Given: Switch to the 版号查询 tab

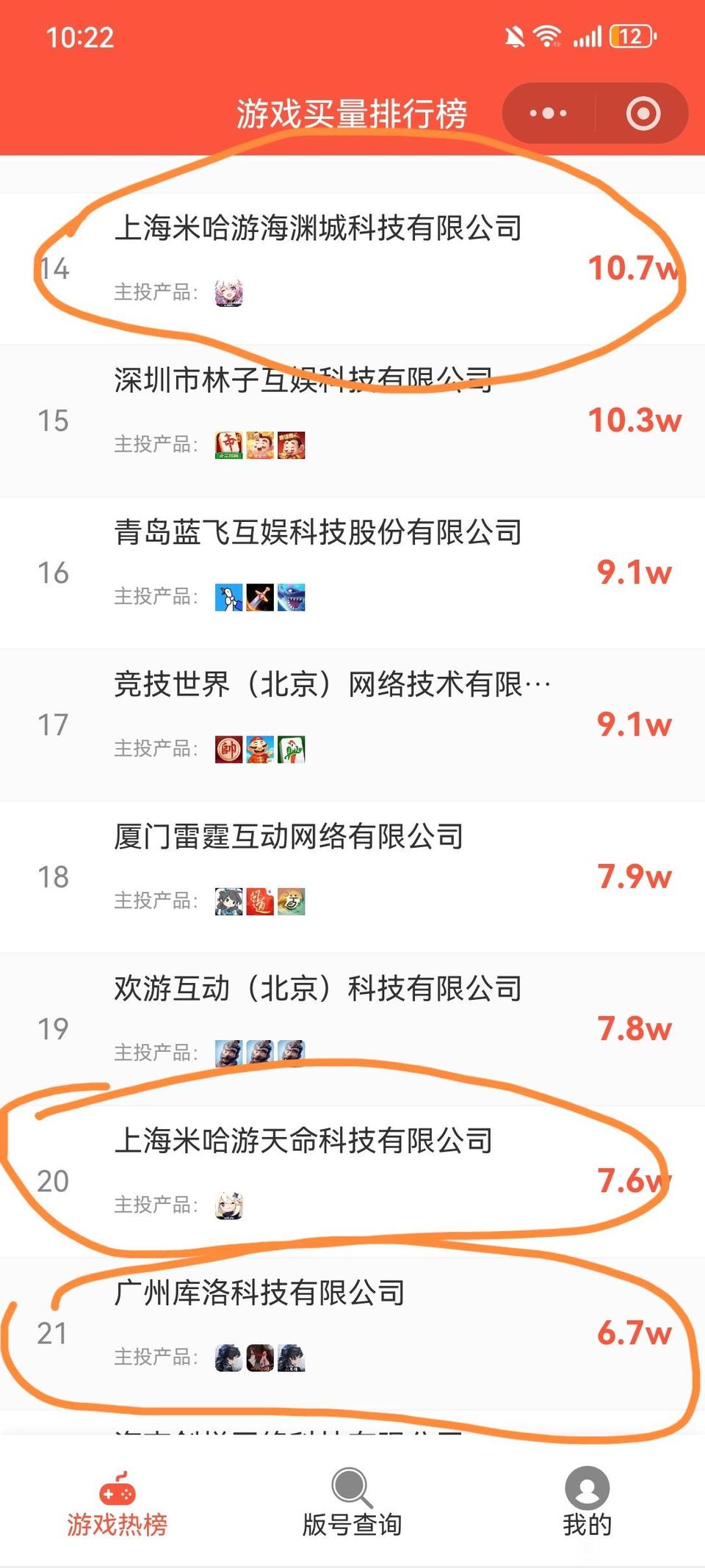Looking at the screenshot, I should coord(352,1503).
